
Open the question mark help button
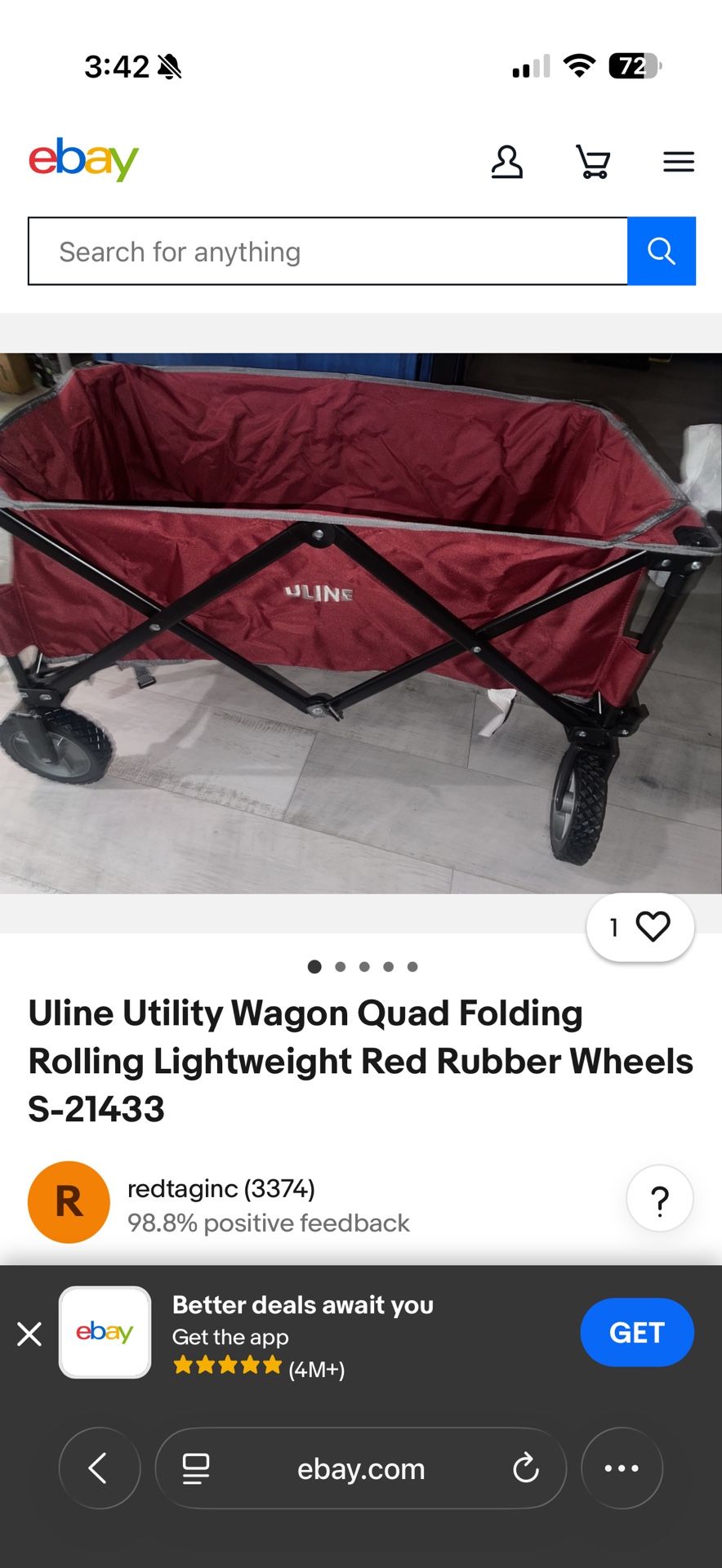[659, 1199]
